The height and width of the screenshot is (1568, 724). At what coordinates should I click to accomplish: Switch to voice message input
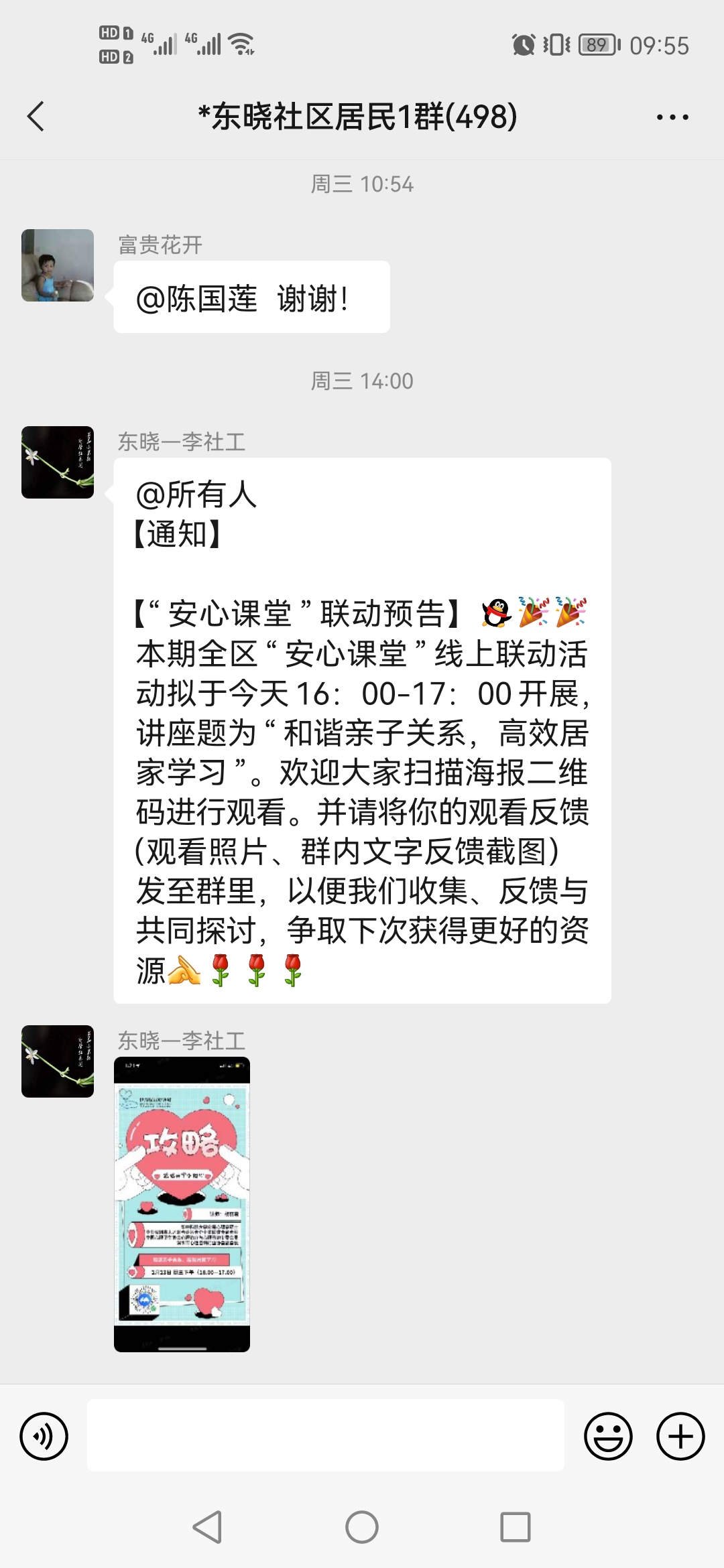(44, 1436)
